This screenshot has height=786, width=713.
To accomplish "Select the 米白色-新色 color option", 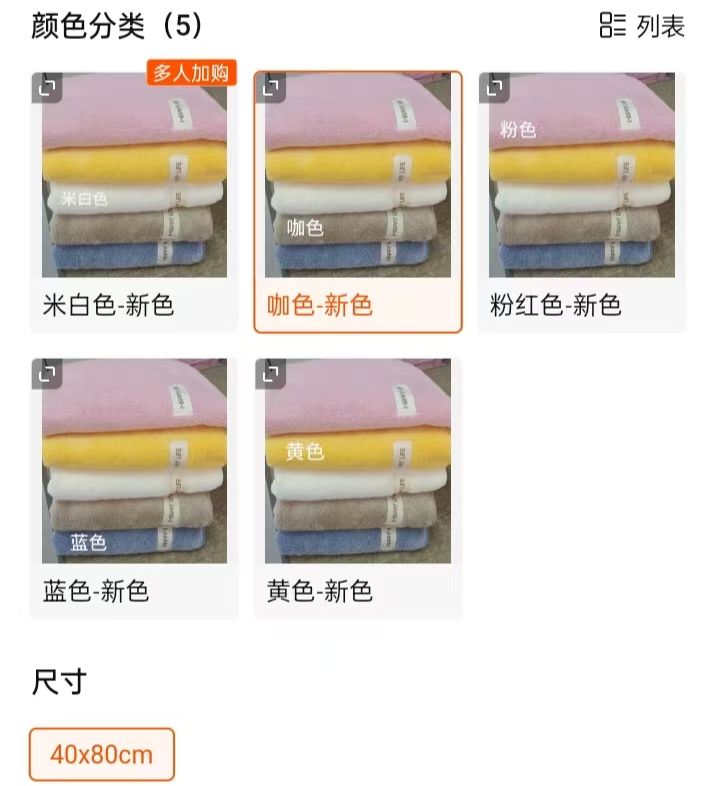I will pyautogui.click(x=134, y=200).
